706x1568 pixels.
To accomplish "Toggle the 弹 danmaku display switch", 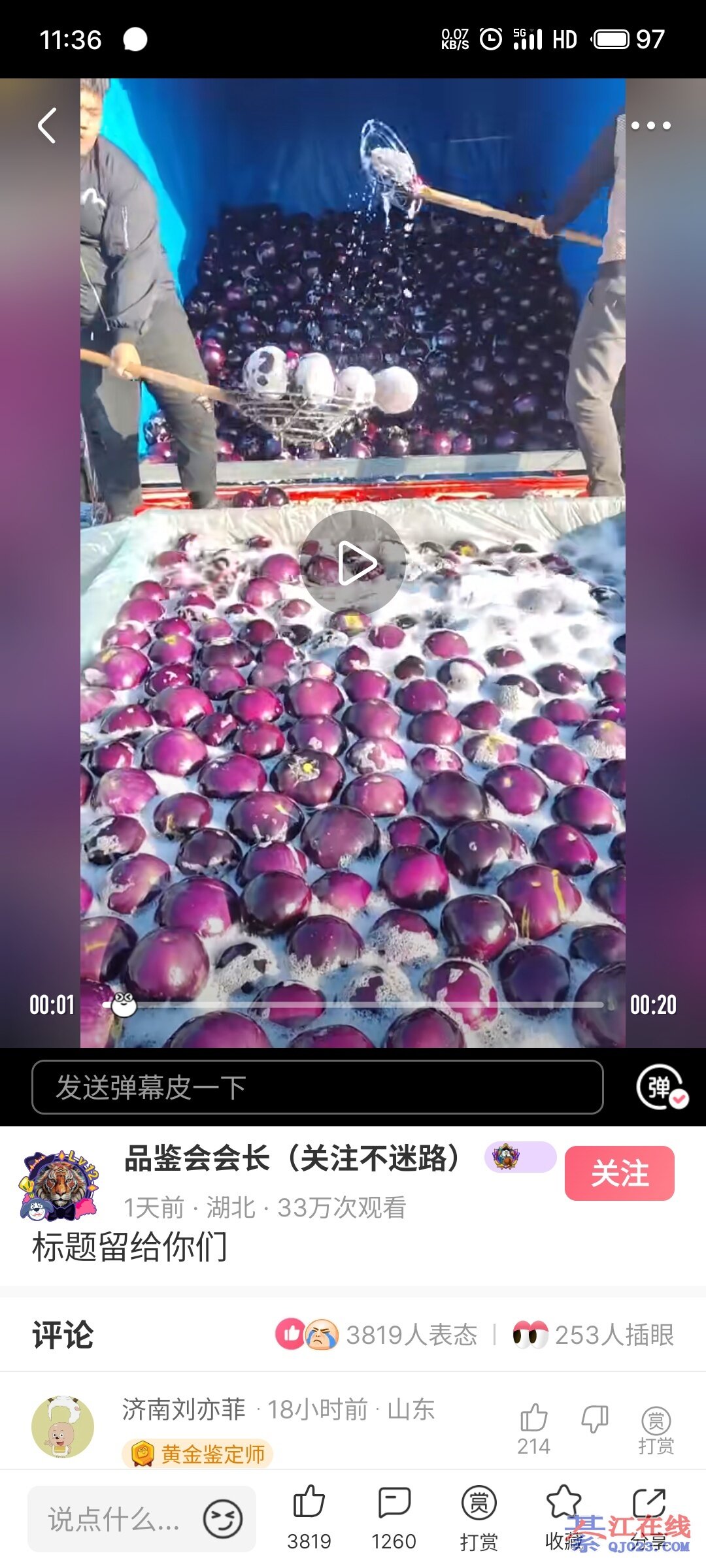I will tap(661, 1087).
